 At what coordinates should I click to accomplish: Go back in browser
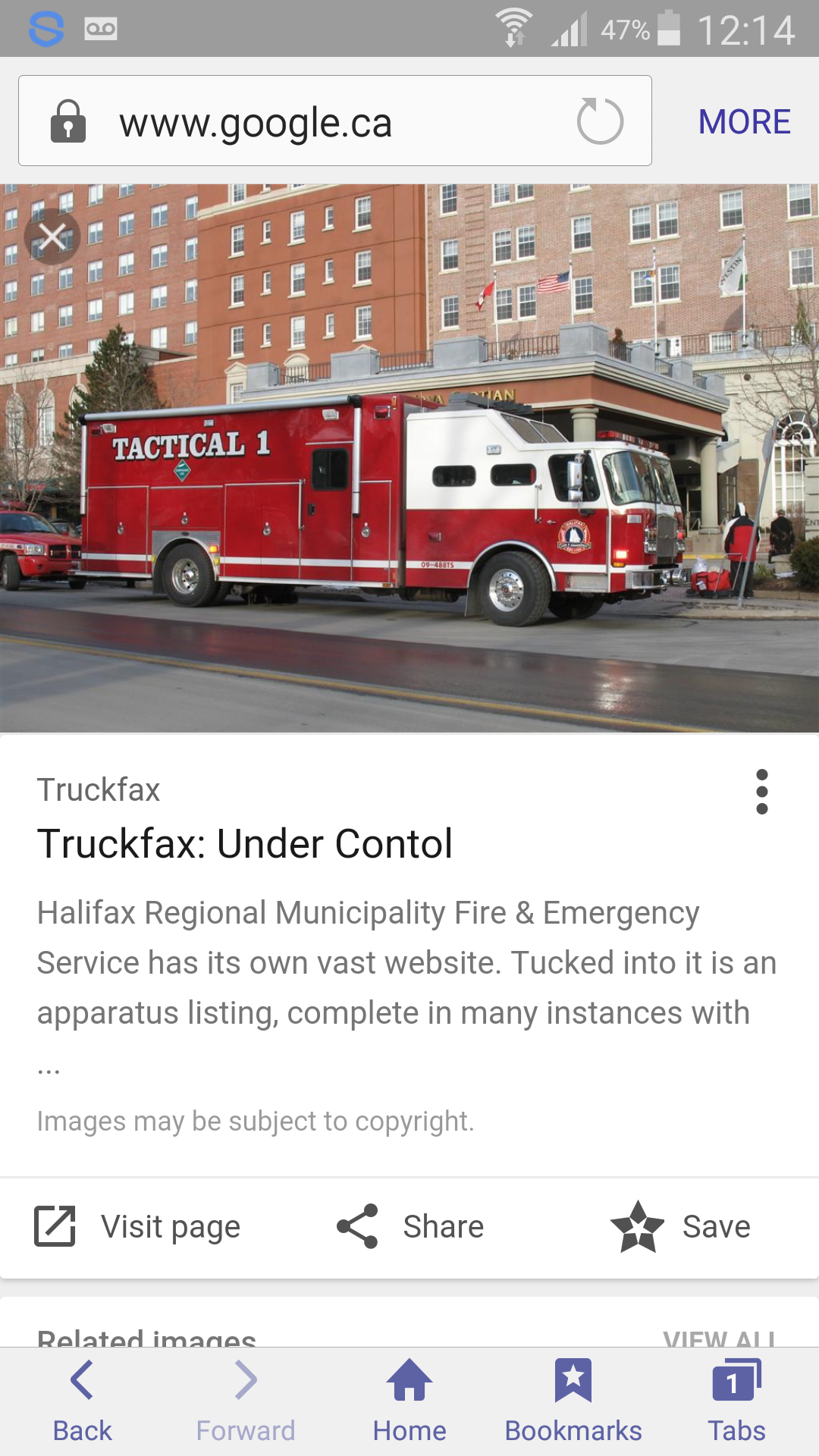pyautogui.click(x=82, y=1401)
